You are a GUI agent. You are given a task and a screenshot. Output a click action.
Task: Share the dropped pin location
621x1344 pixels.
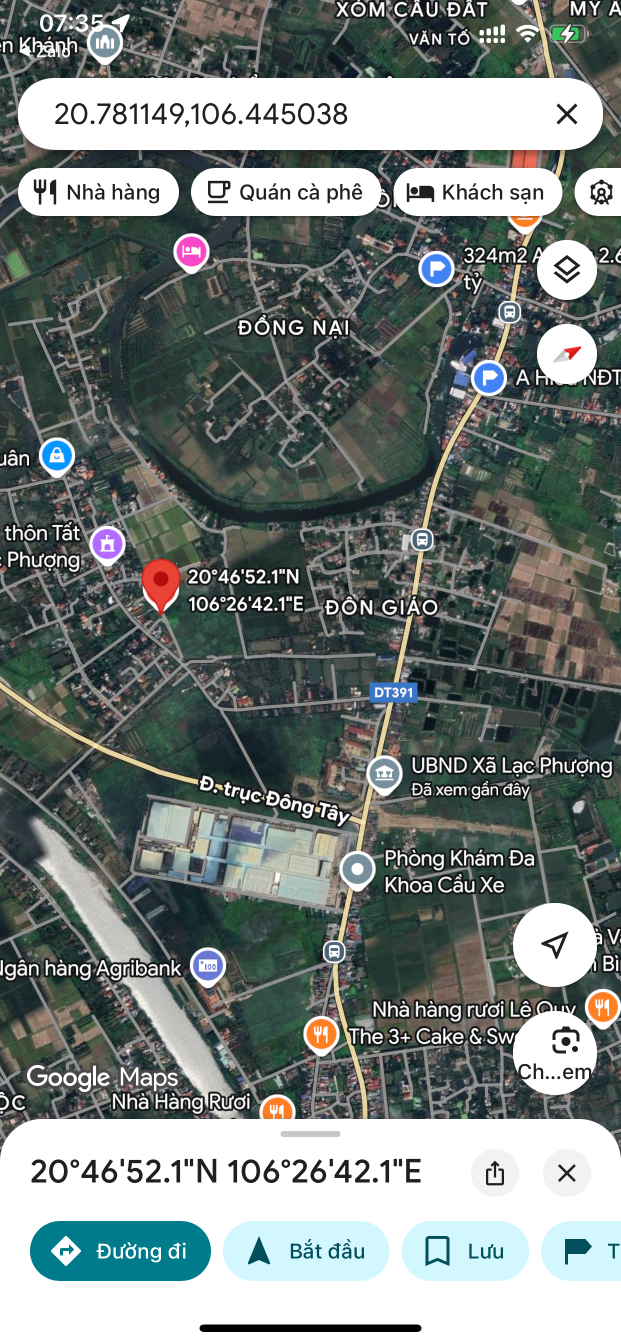(495, 1173)
